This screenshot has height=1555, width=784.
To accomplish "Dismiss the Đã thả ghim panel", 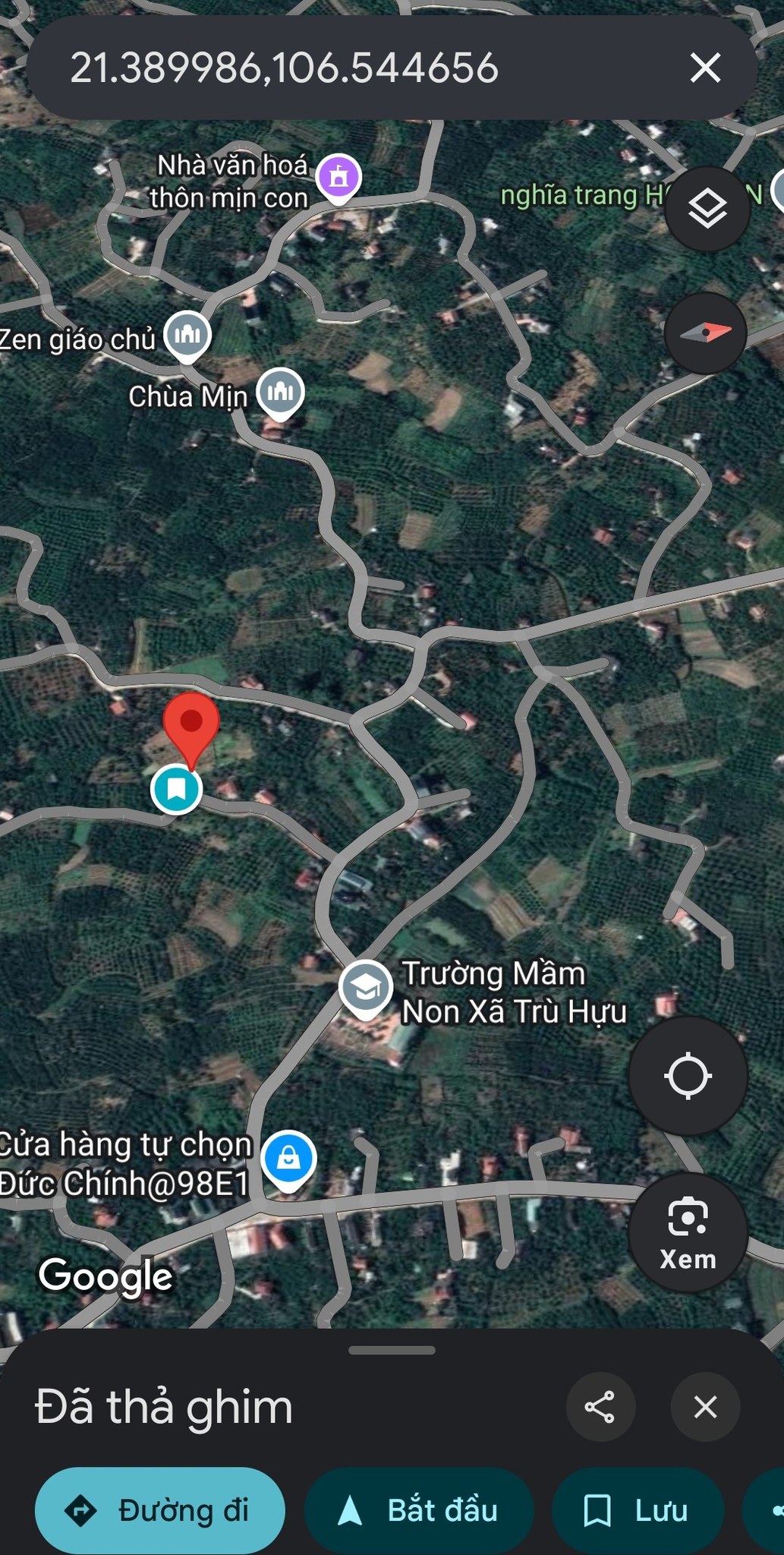I will [705, 1407].
